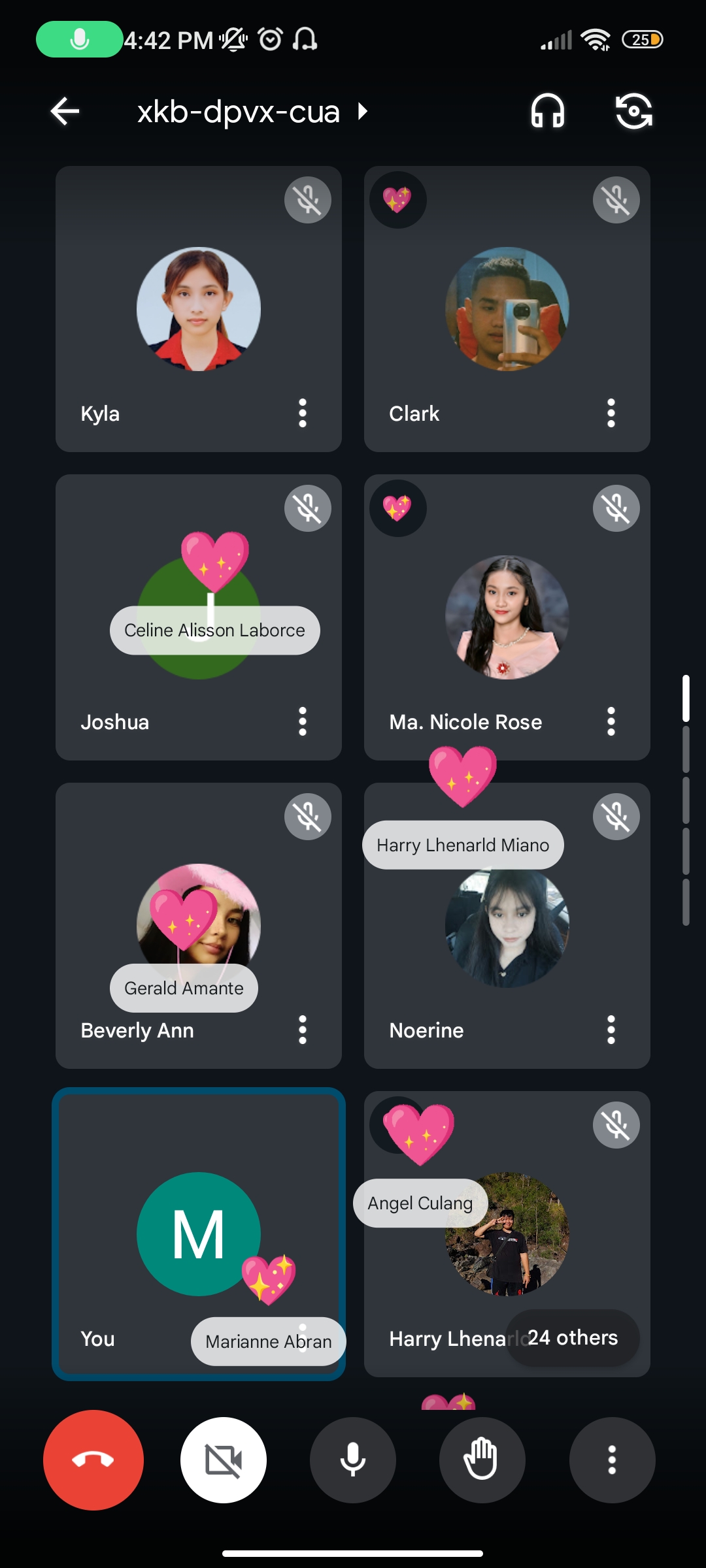706x1568 pixels.
Task: Mute your microphone
Action: pyautogui.click(x=353, y=1460)
